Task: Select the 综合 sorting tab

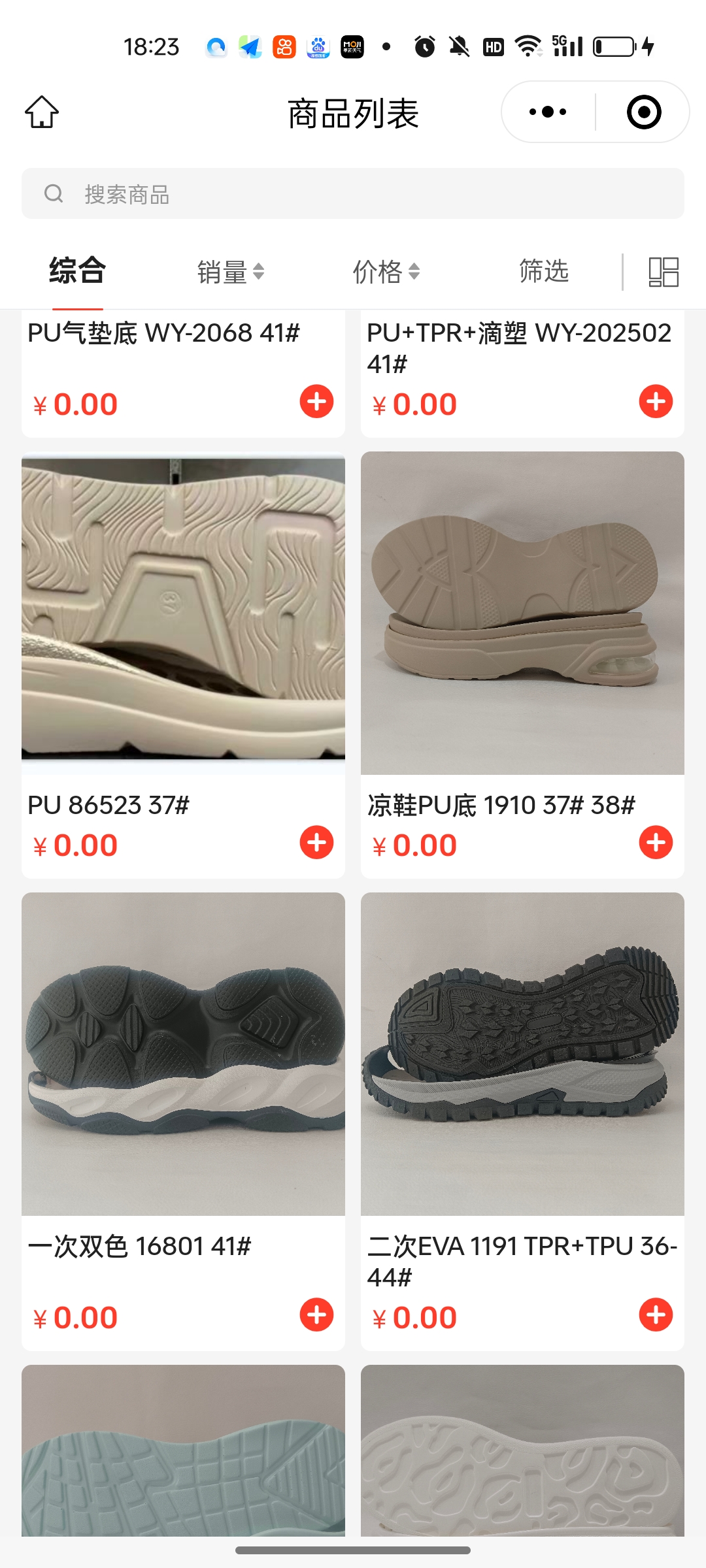Action: 77,270
